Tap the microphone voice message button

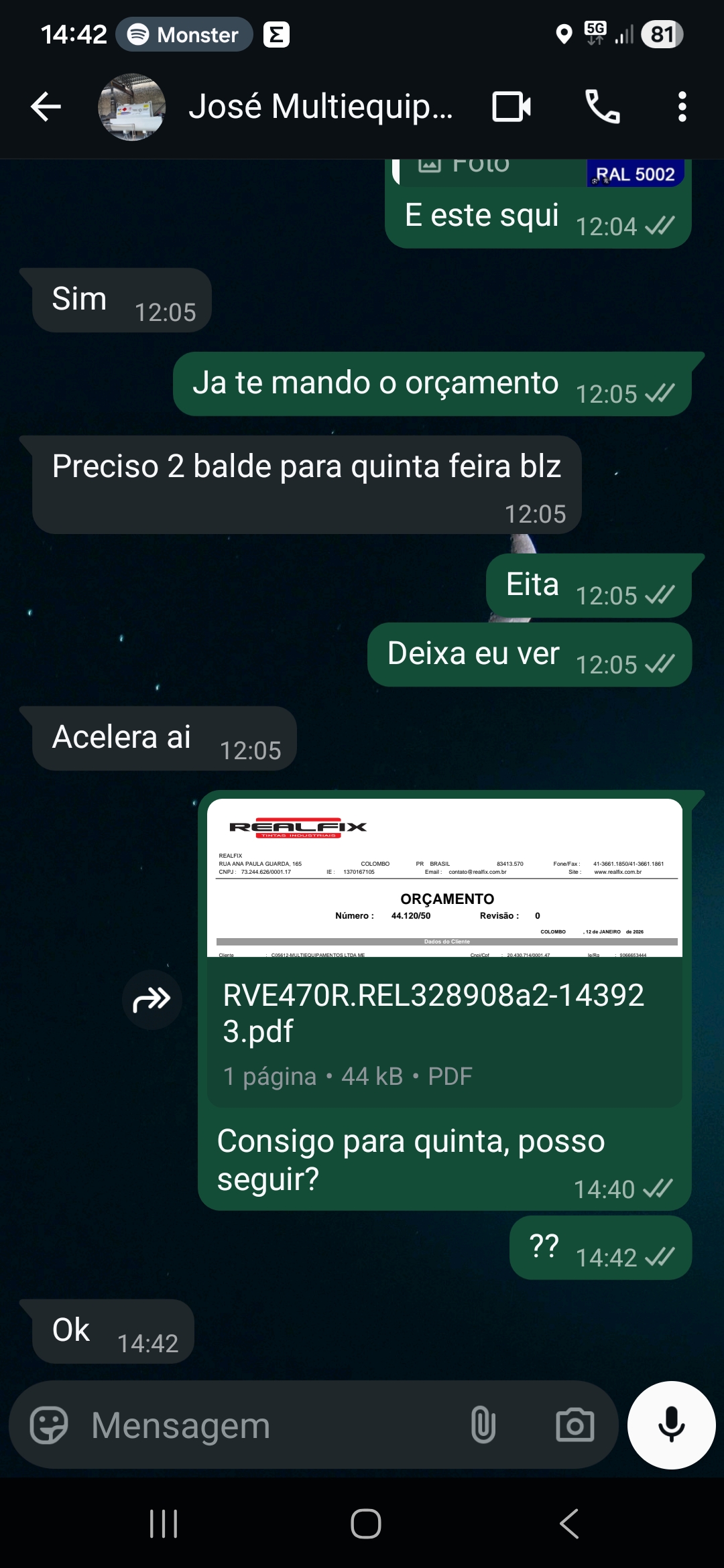pos(671,1425)
